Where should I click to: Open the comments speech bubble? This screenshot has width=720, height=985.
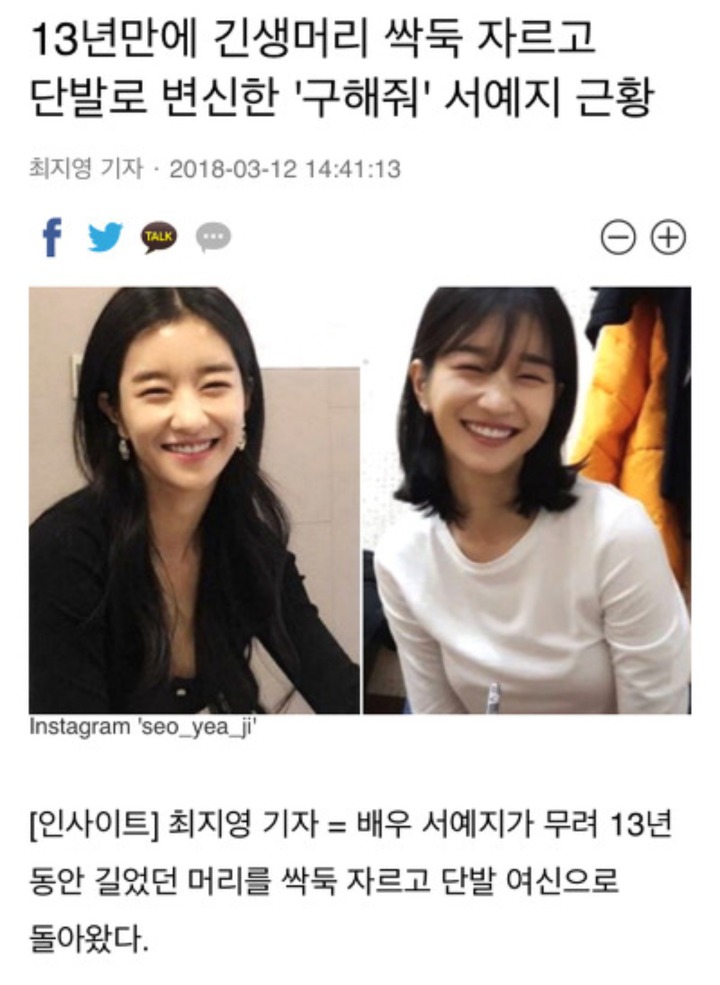point(213,237)
